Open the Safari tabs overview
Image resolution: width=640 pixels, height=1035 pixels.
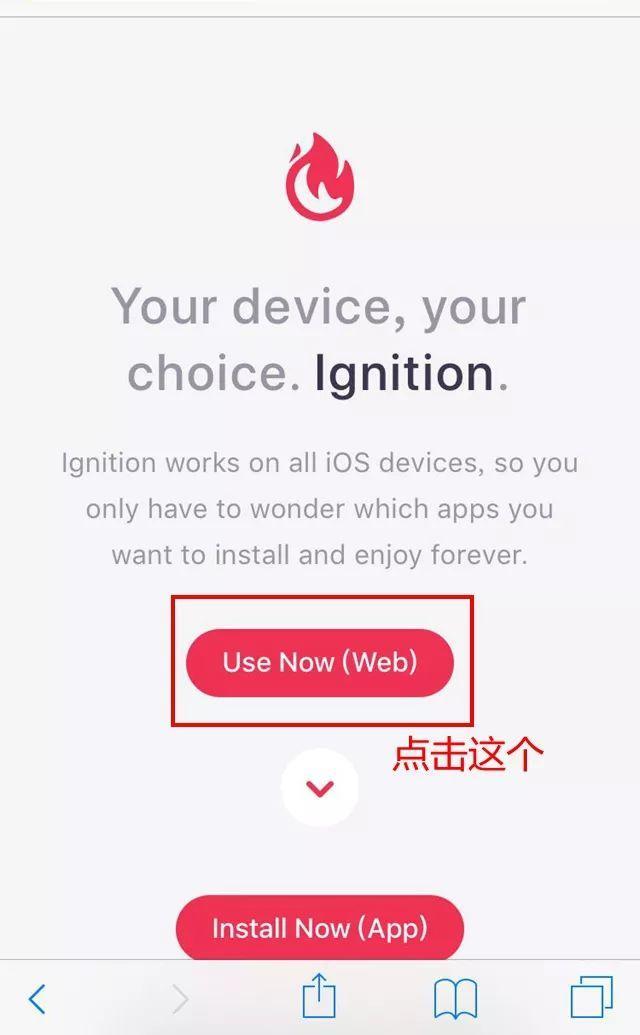591,997
